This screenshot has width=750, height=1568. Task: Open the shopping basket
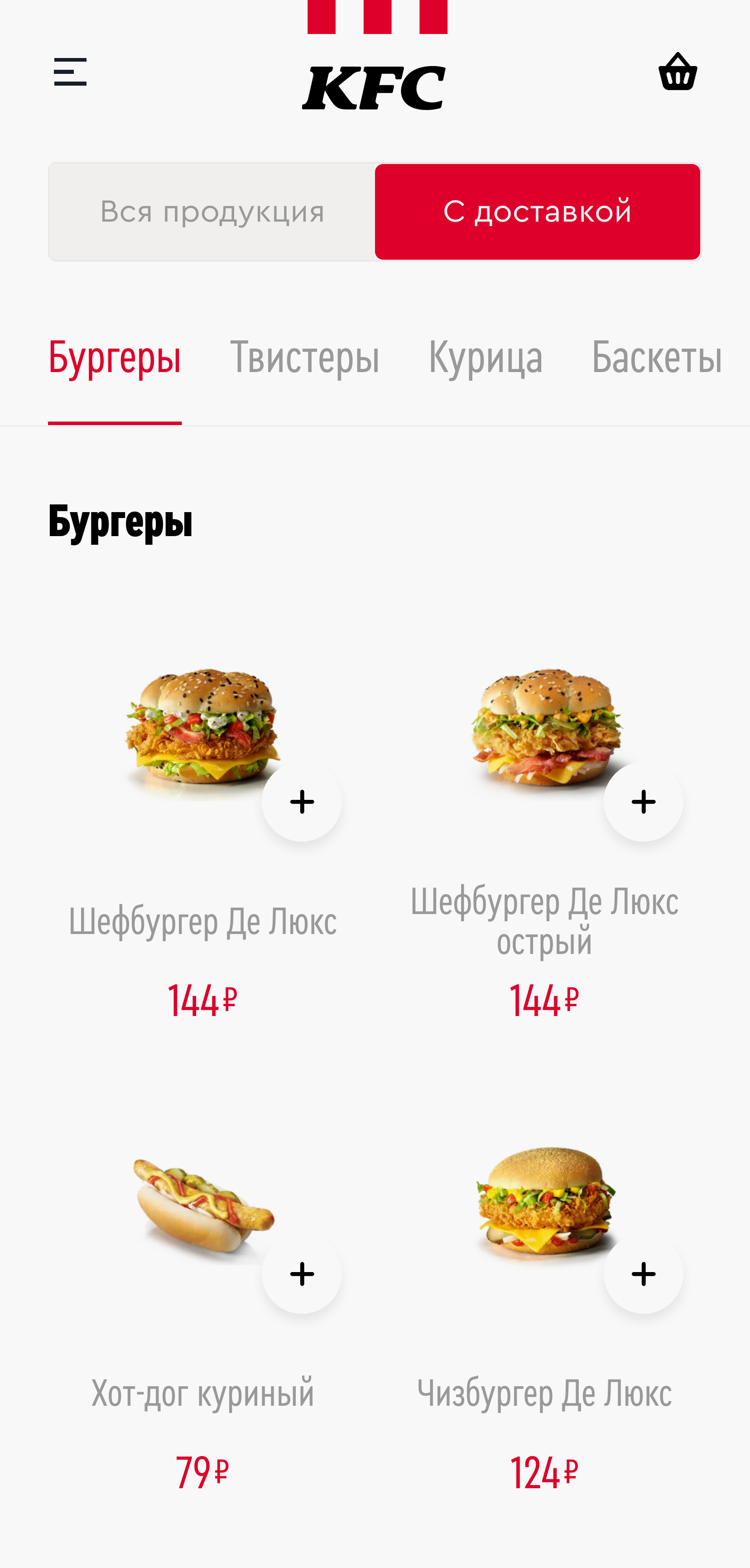(677, 72)
